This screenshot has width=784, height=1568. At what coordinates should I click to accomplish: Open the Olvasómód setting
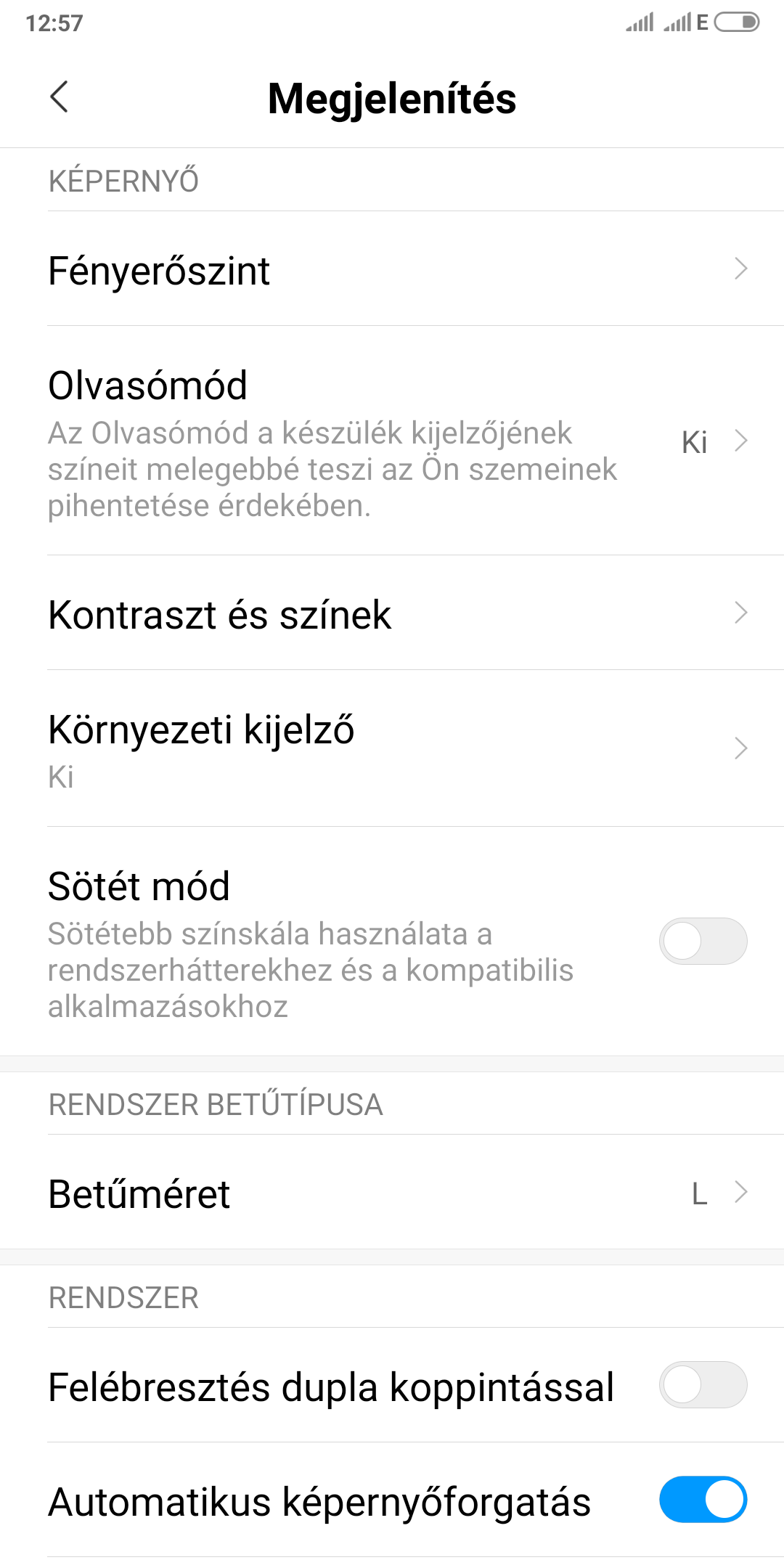point(392,441)
